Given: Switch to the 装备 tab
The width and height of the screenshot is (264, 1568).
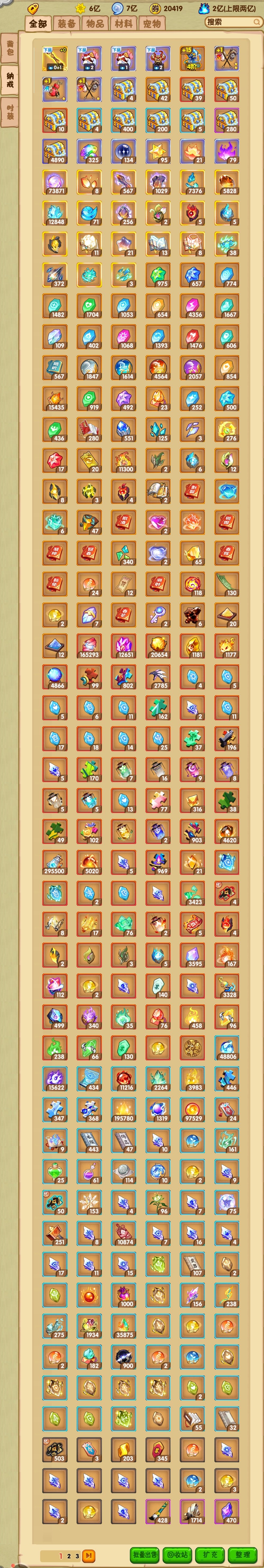Looking at the screenshot, I should 66,24.
